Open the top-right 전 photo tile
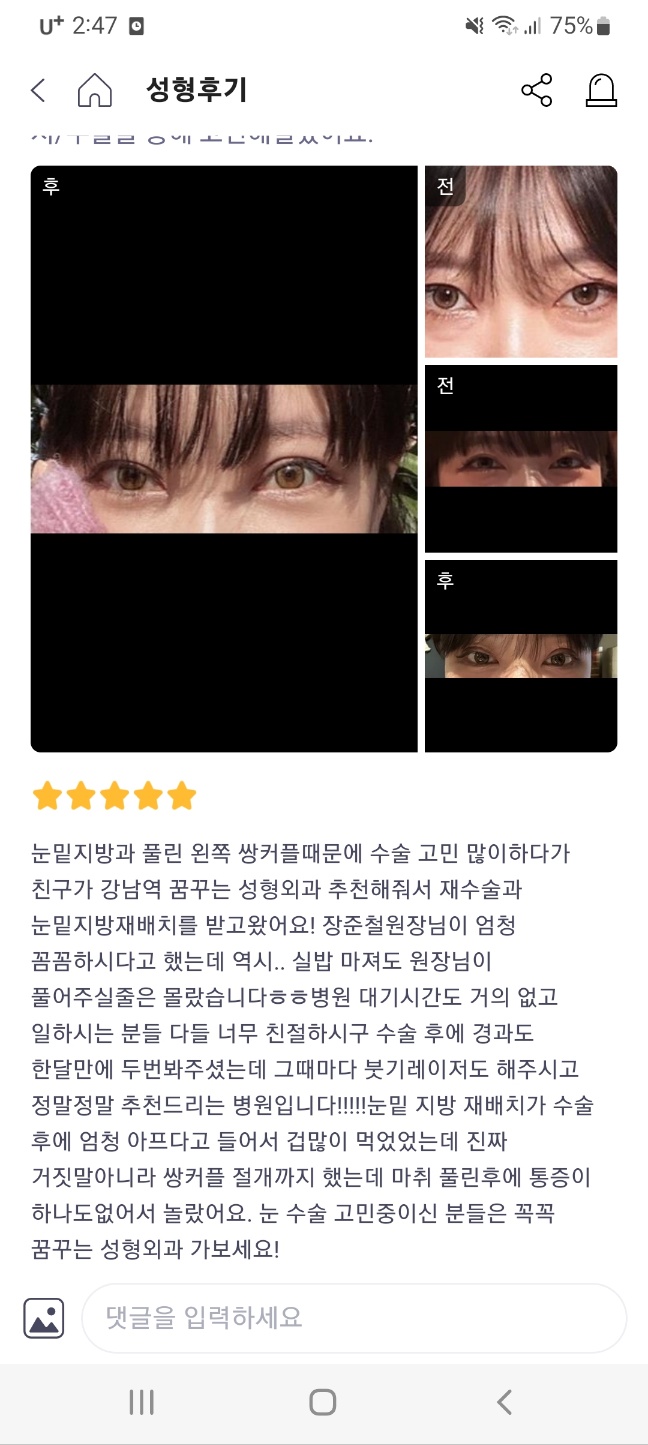The height and width of the screenshot is (1445, 648). pos(521,262)
